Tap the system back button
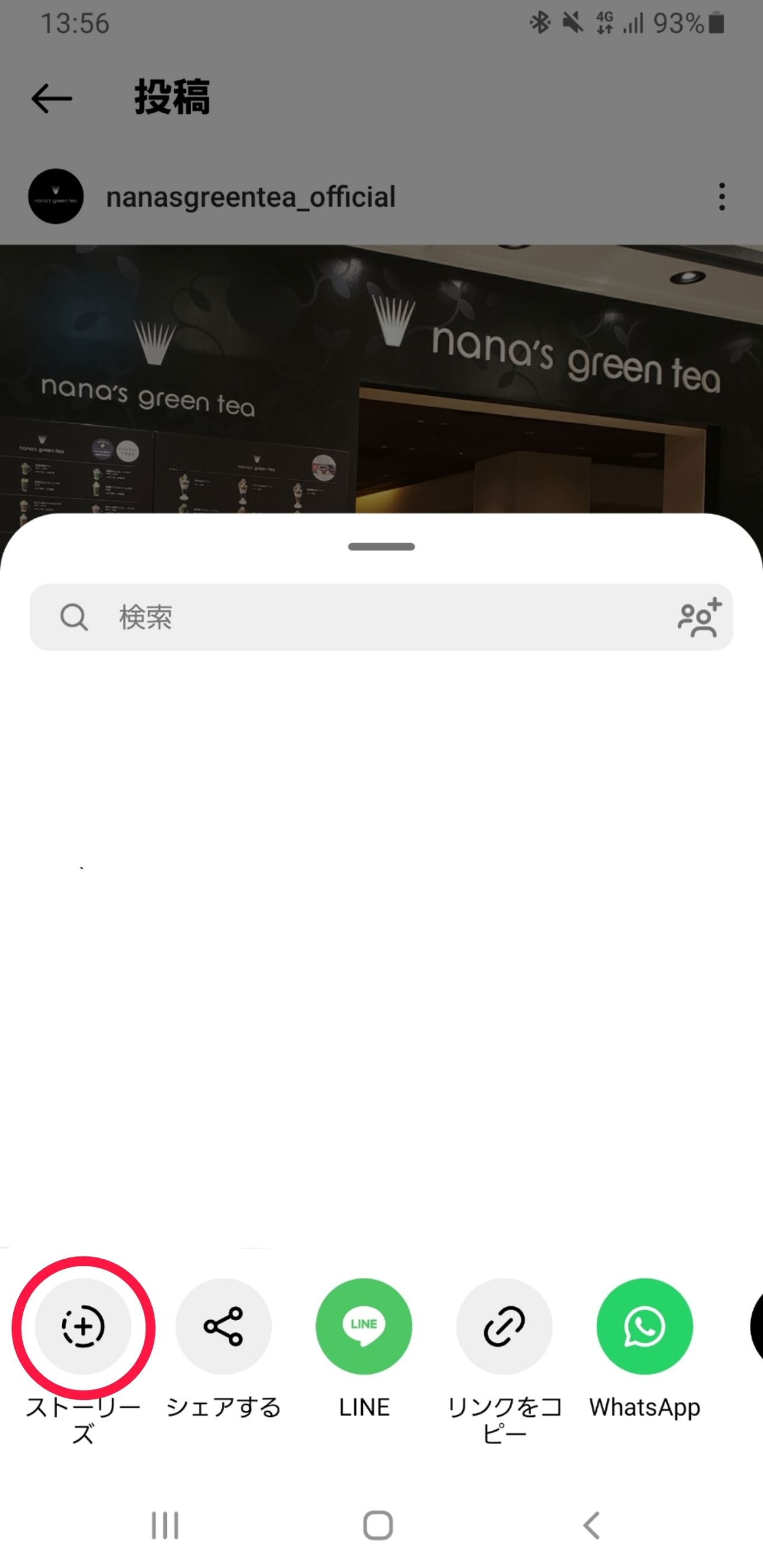This screenshot has height=1568, width=763. pos(591,1526)
